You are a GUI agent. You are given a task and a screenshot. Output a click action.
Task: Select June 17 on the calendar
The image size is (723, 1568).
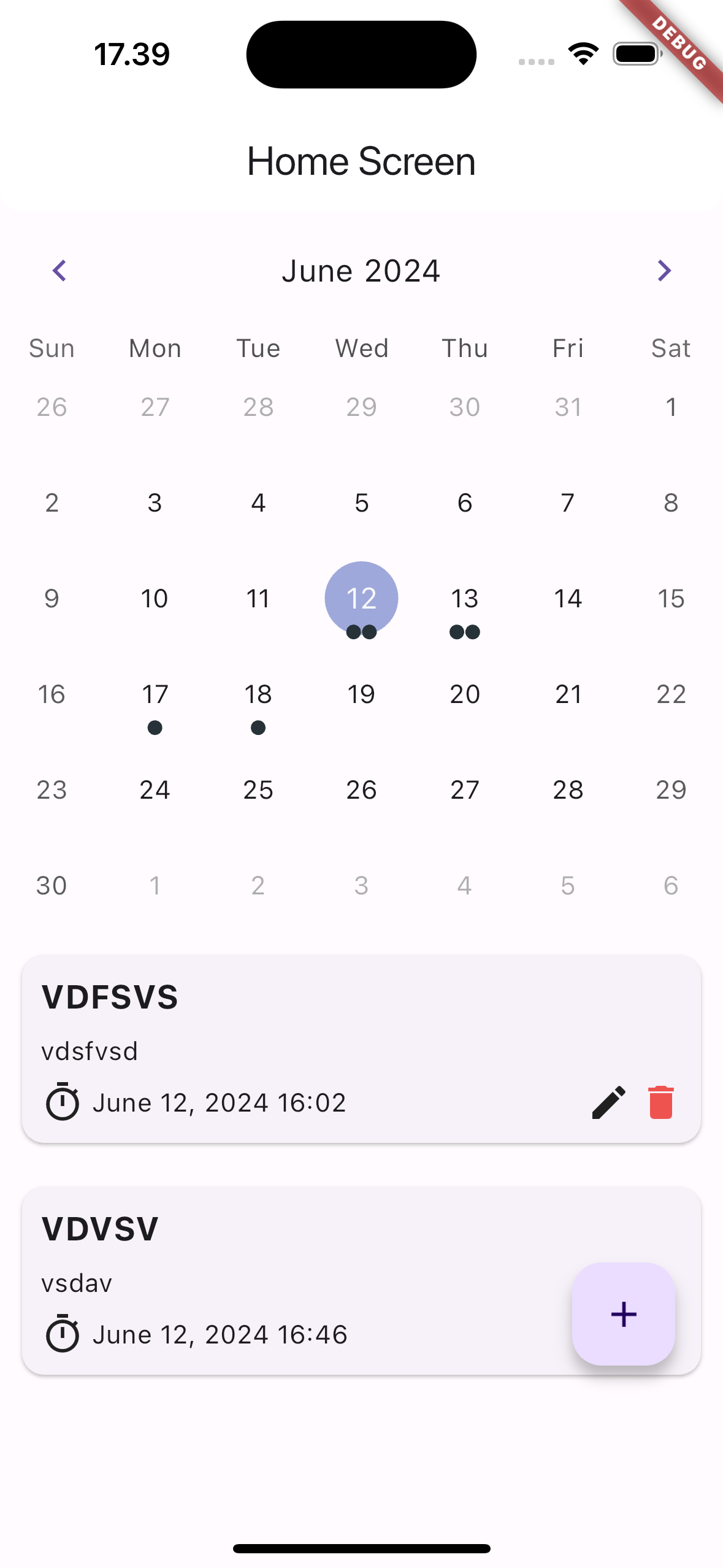[x=155, y=694]
